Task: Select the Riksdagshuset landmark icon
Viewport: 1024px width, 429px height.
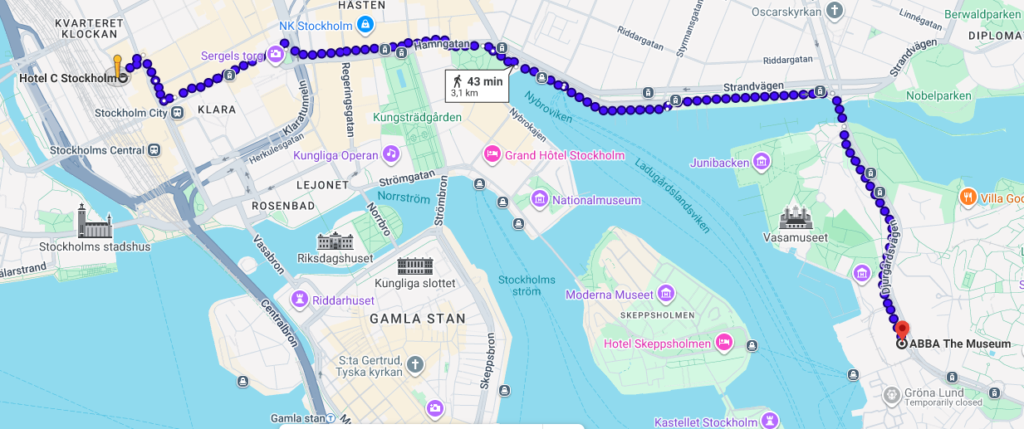Action: 335,241
